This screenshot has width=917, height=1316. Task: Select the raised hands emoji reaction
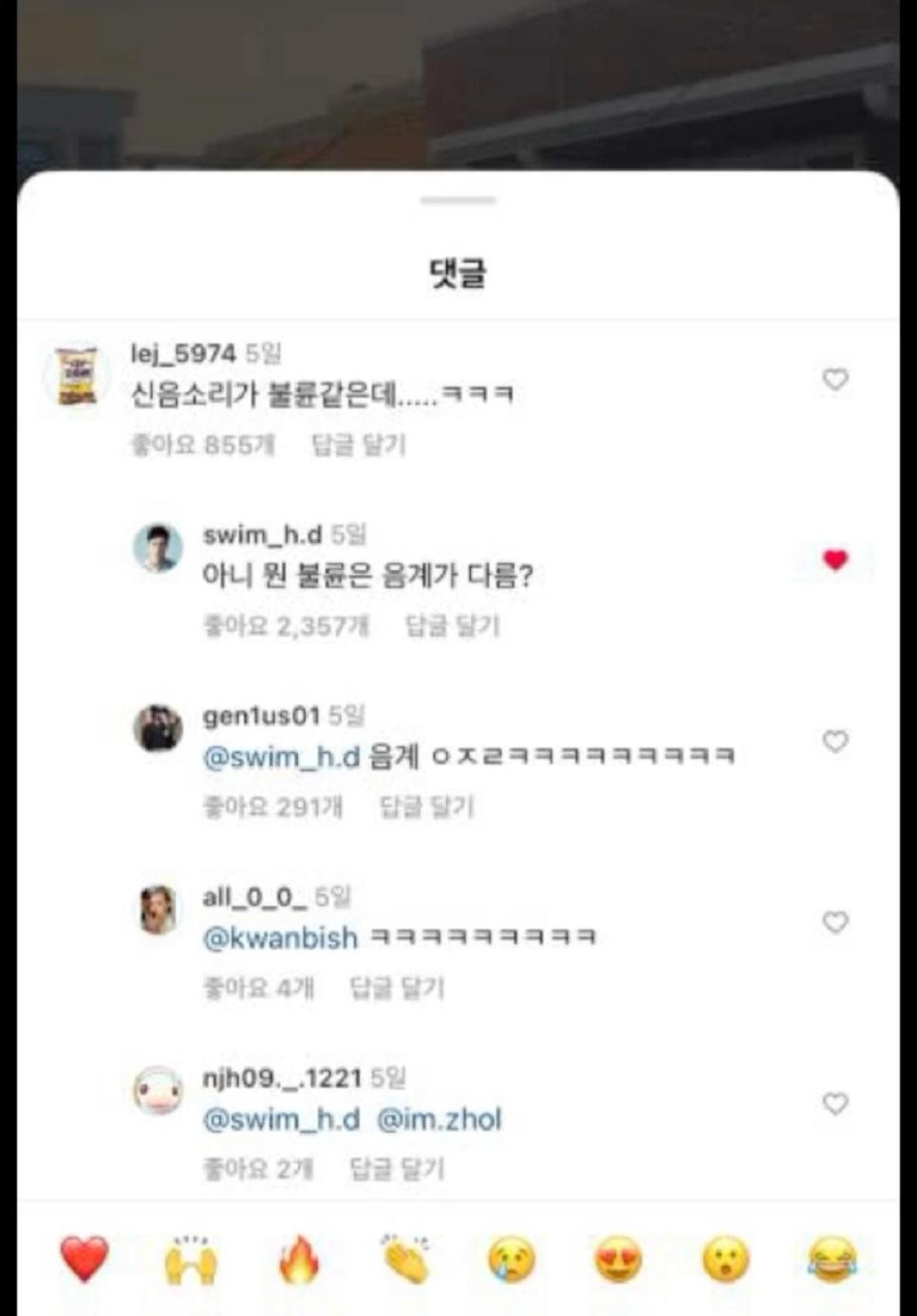click(191, 1261)
